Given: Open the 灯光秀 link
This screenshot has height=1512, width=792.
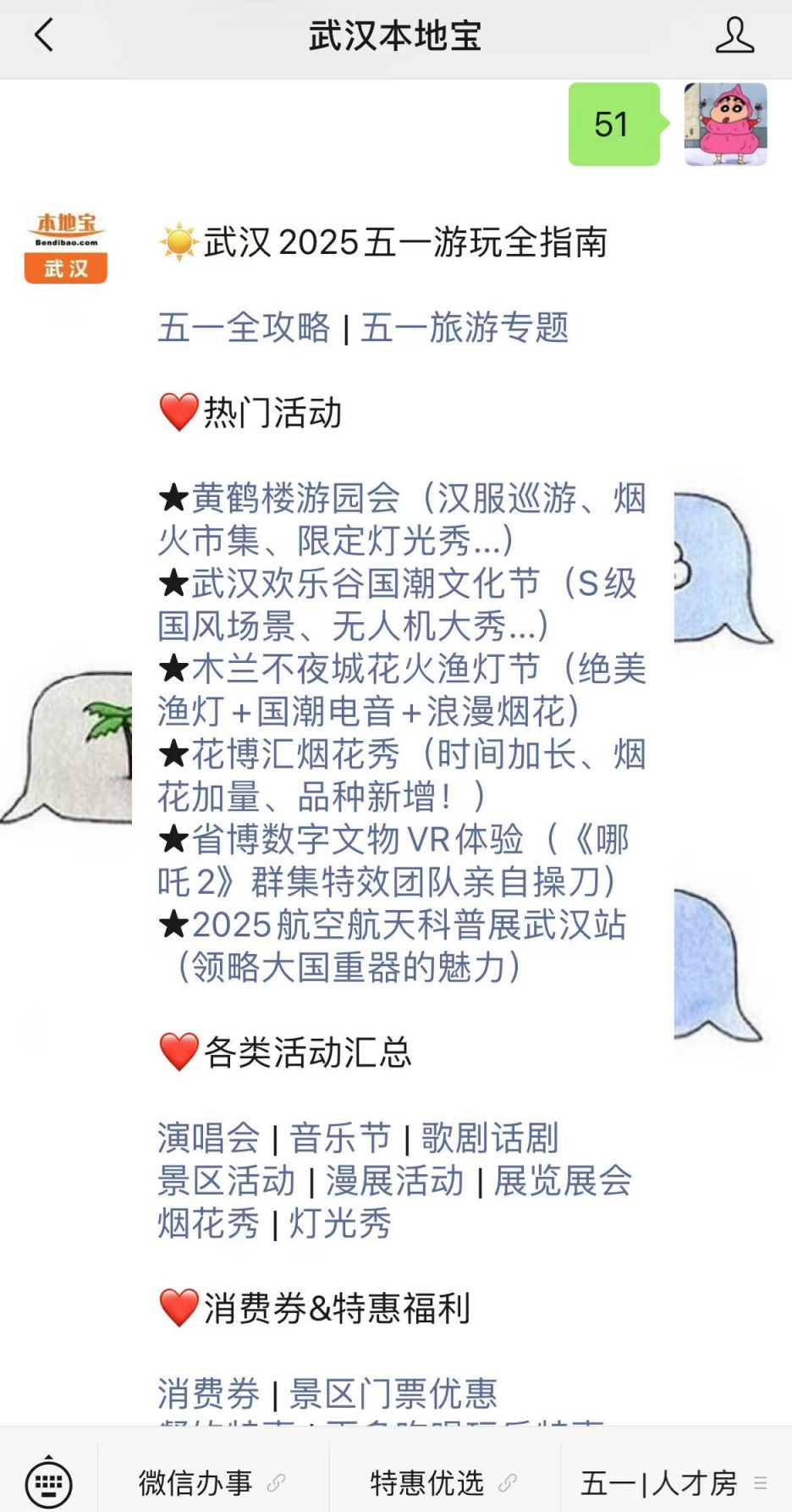Looking at the screenshot, I should point(340,1223).
